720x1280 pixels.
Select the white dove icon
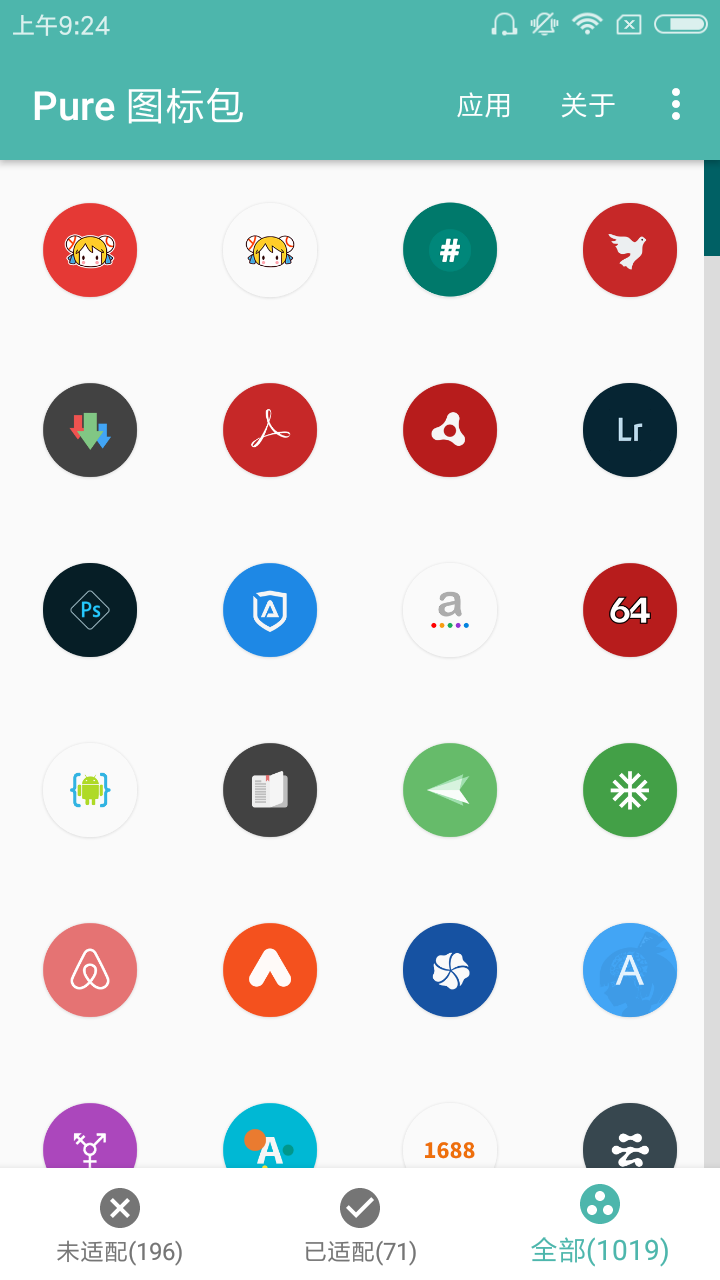630,250
